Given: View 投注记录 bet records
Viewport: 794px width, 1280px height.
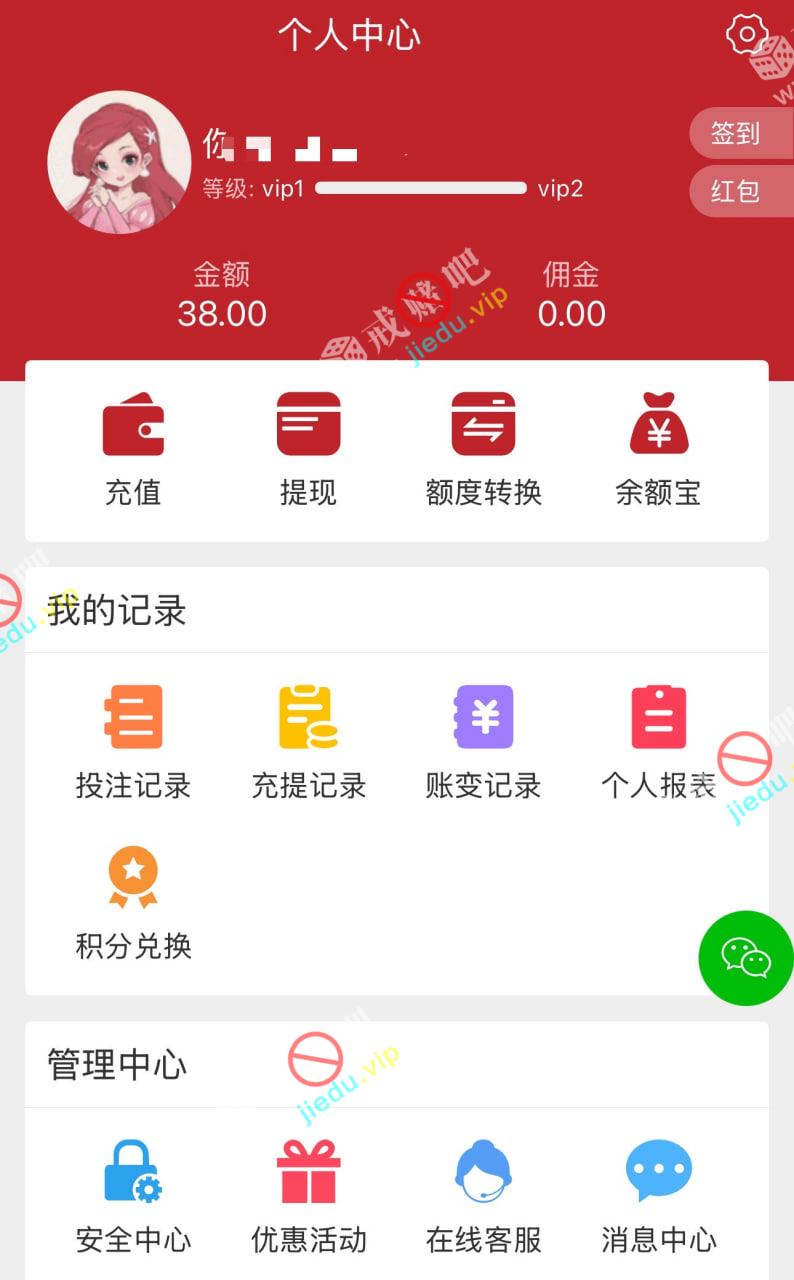Looking at the screenshot, I should pos(133,742).
